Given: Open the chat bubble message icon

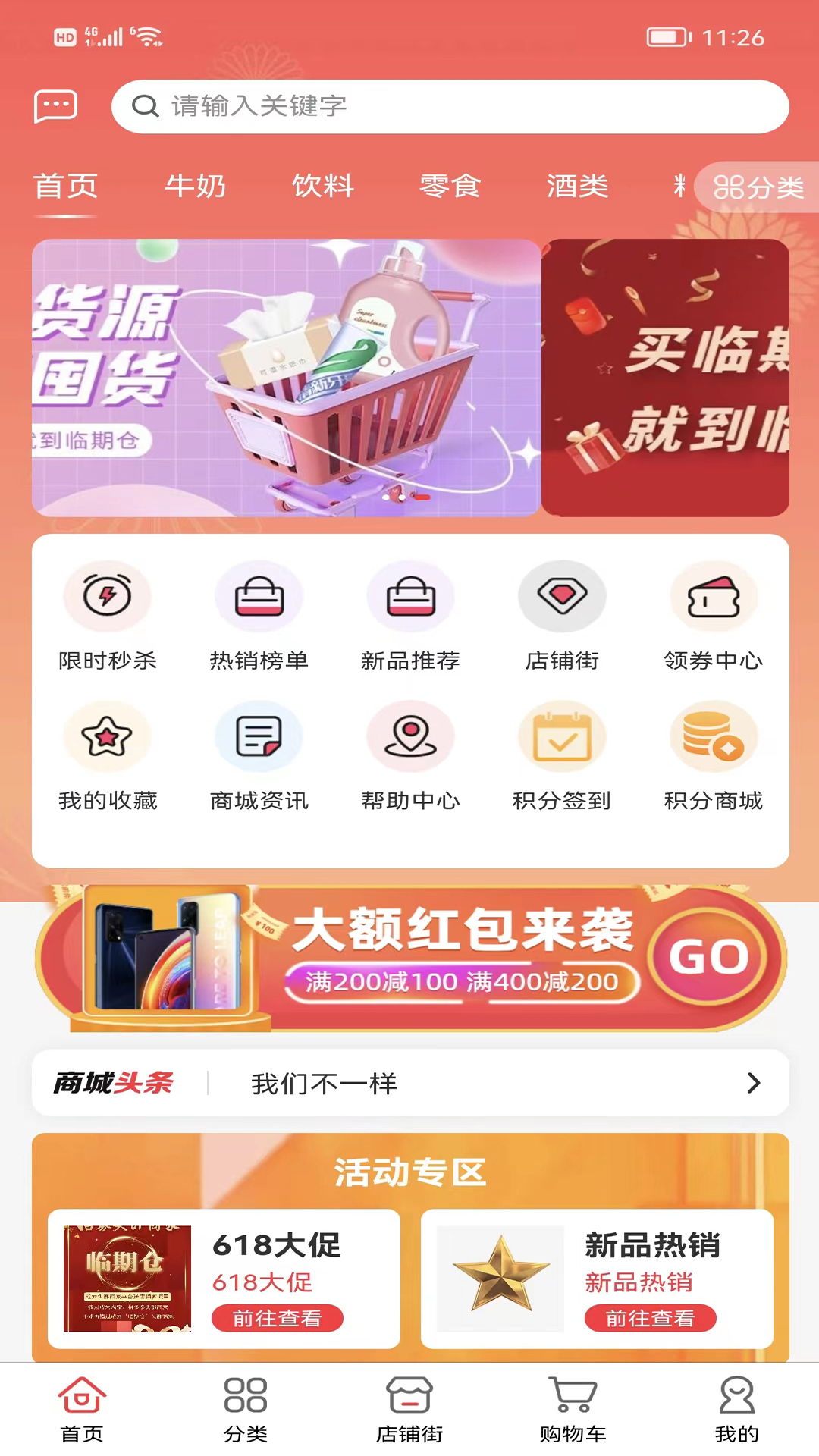Looking at the screenshot, I should tap(57, 106).
